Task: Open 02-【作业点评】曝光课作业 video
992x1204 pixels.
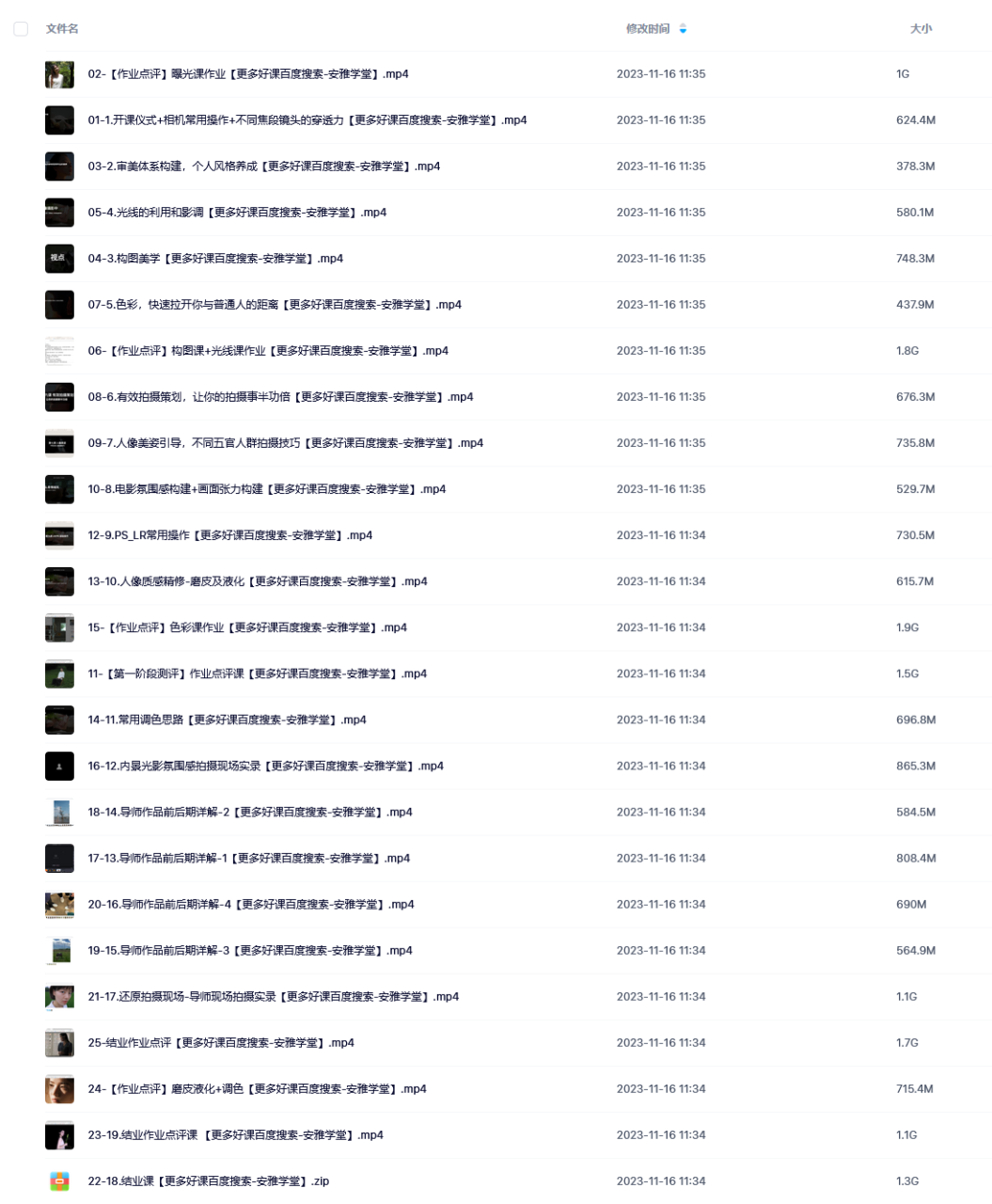Action: pos(248,74)
